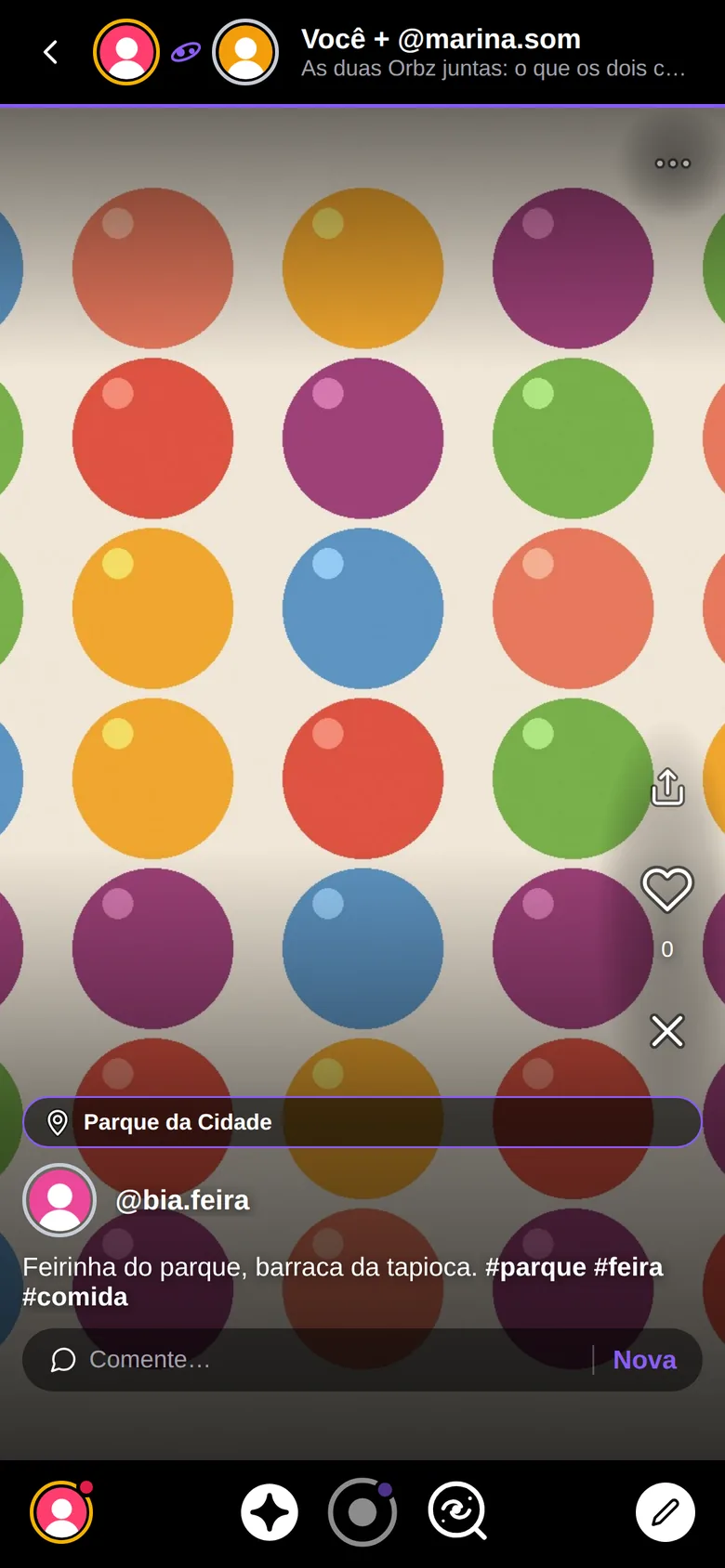The height and width of the screenshot is (1568, 725).
Task: Open the @bia.feira profile
Action: pyautogui.click(x=182, y=1200)
